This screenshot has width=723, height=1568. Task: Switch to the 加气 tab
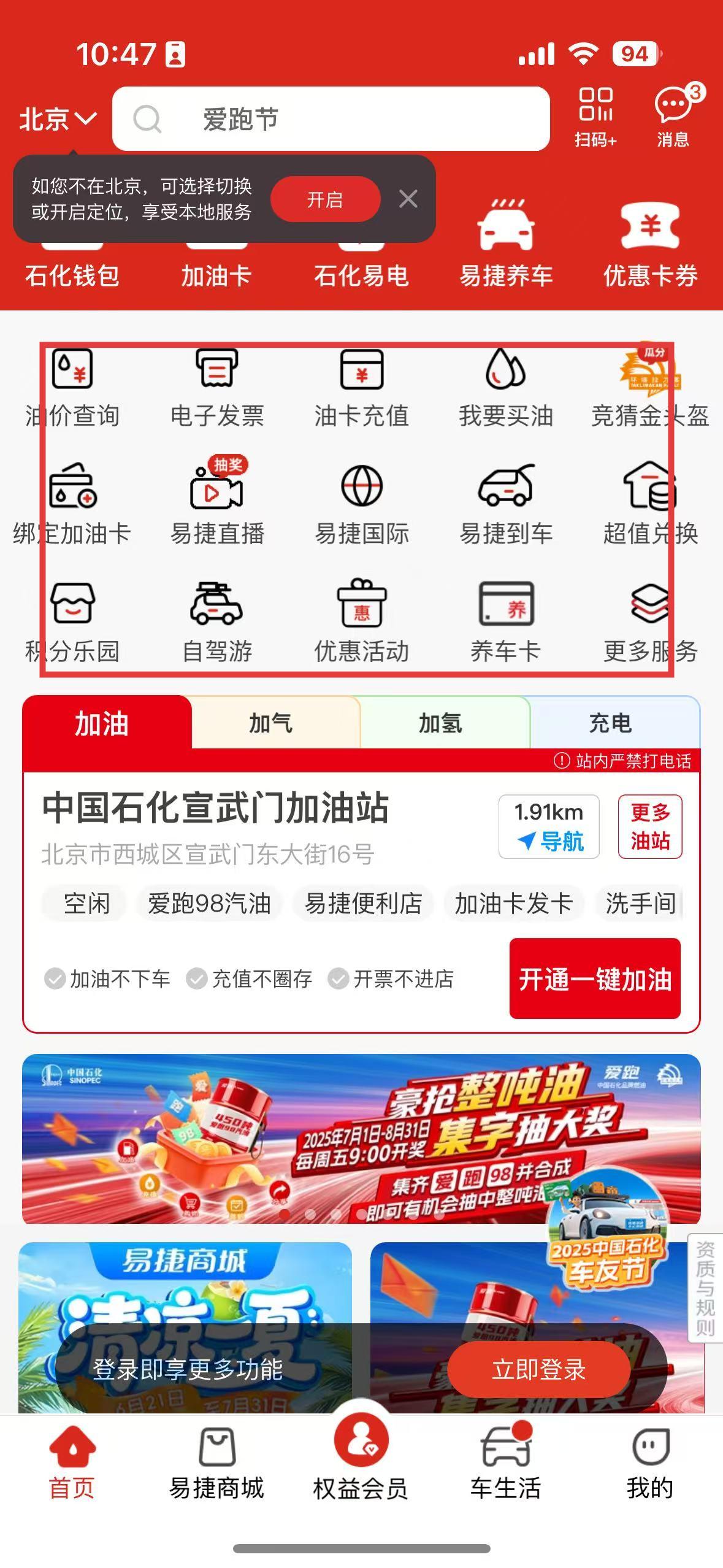pos(271,723)
